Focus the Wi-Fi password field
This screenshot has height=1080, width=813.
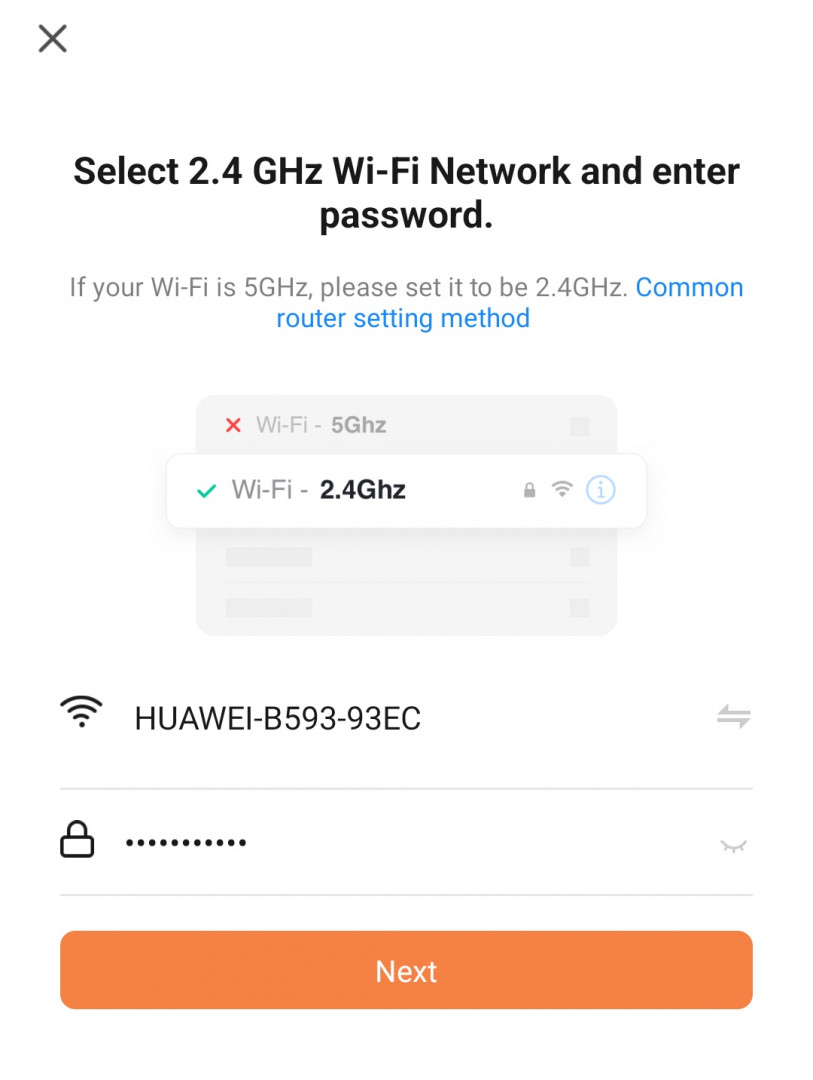point(400,843)
